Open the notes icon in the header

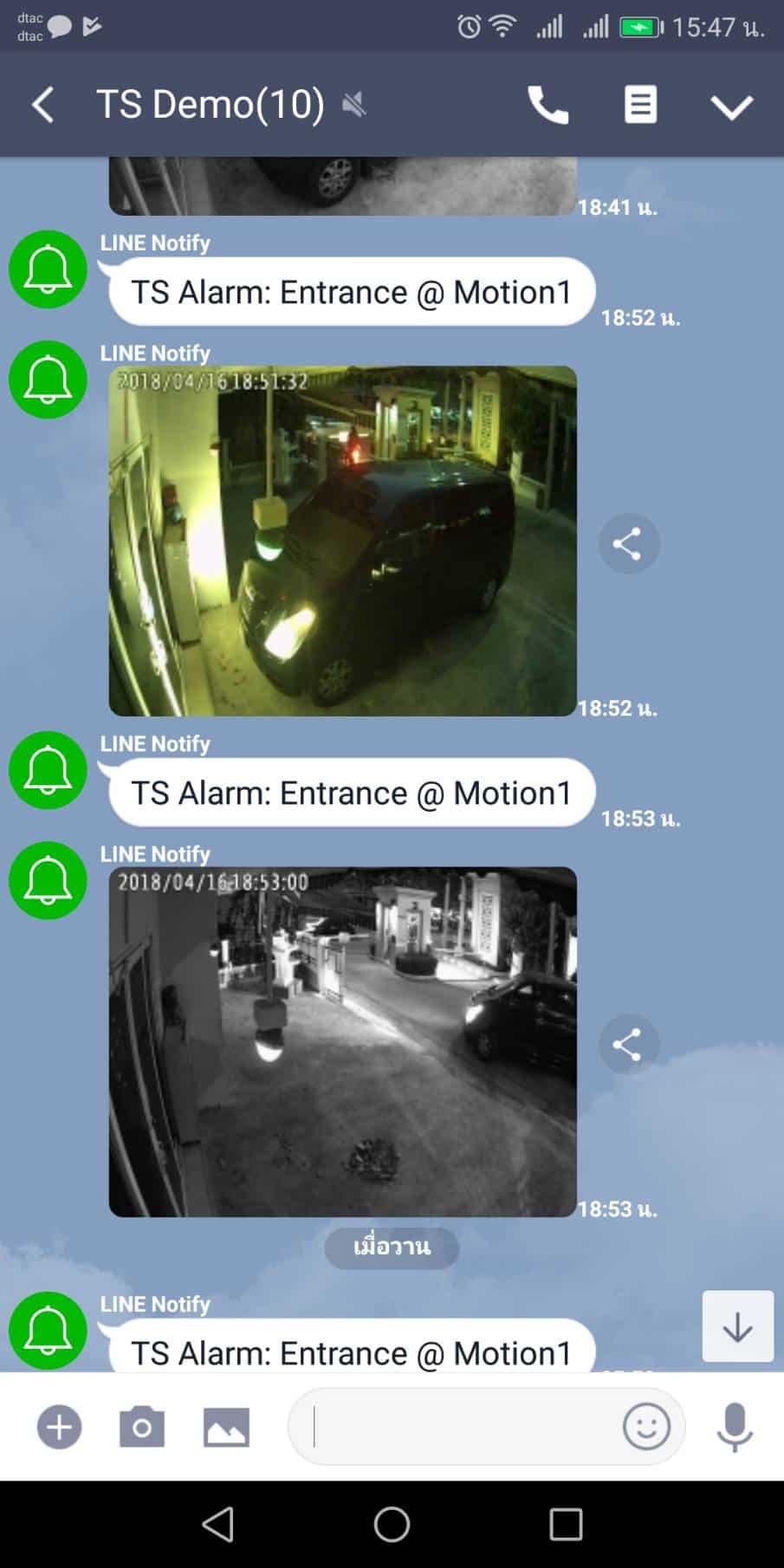coord(640,105)
